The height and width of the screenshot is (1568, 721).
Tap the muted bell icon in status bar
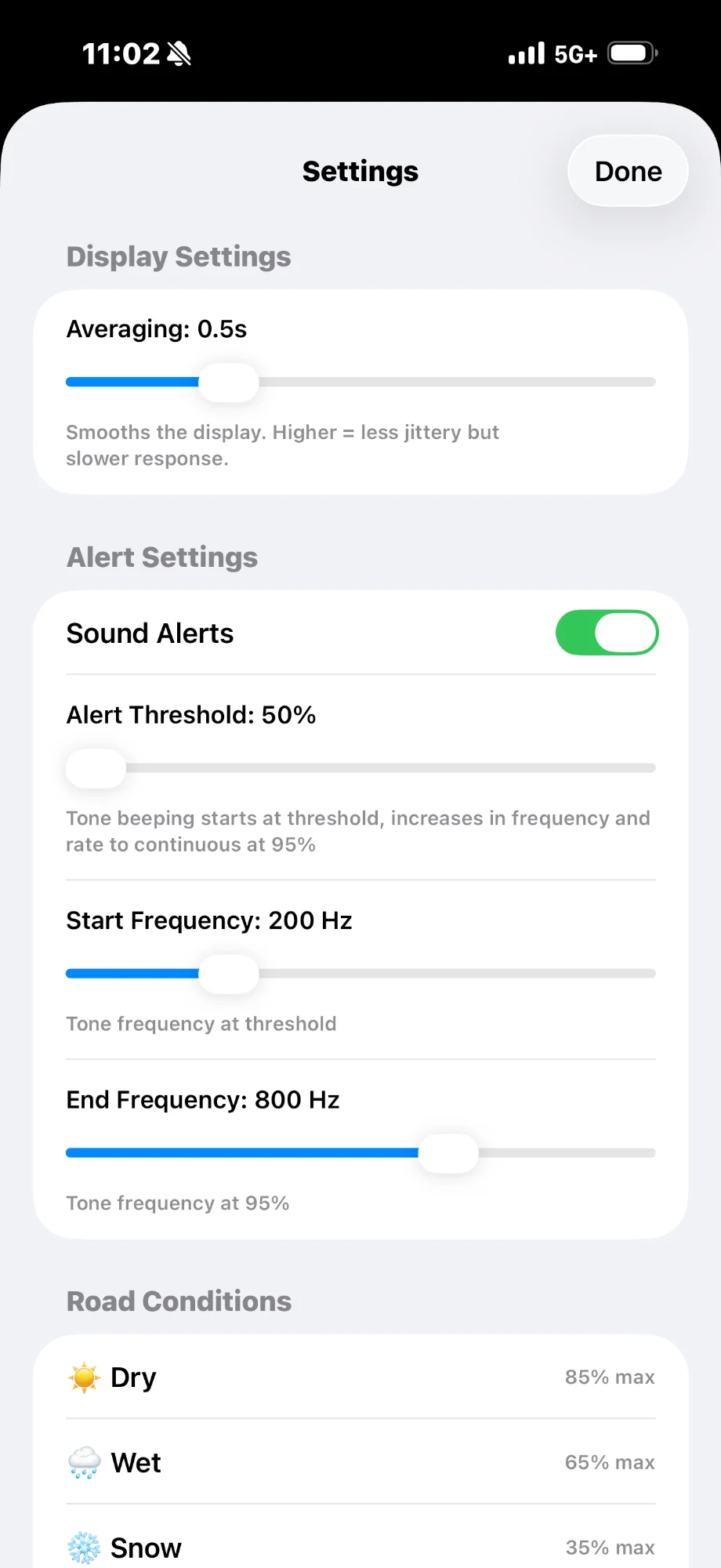pos(179,53)
